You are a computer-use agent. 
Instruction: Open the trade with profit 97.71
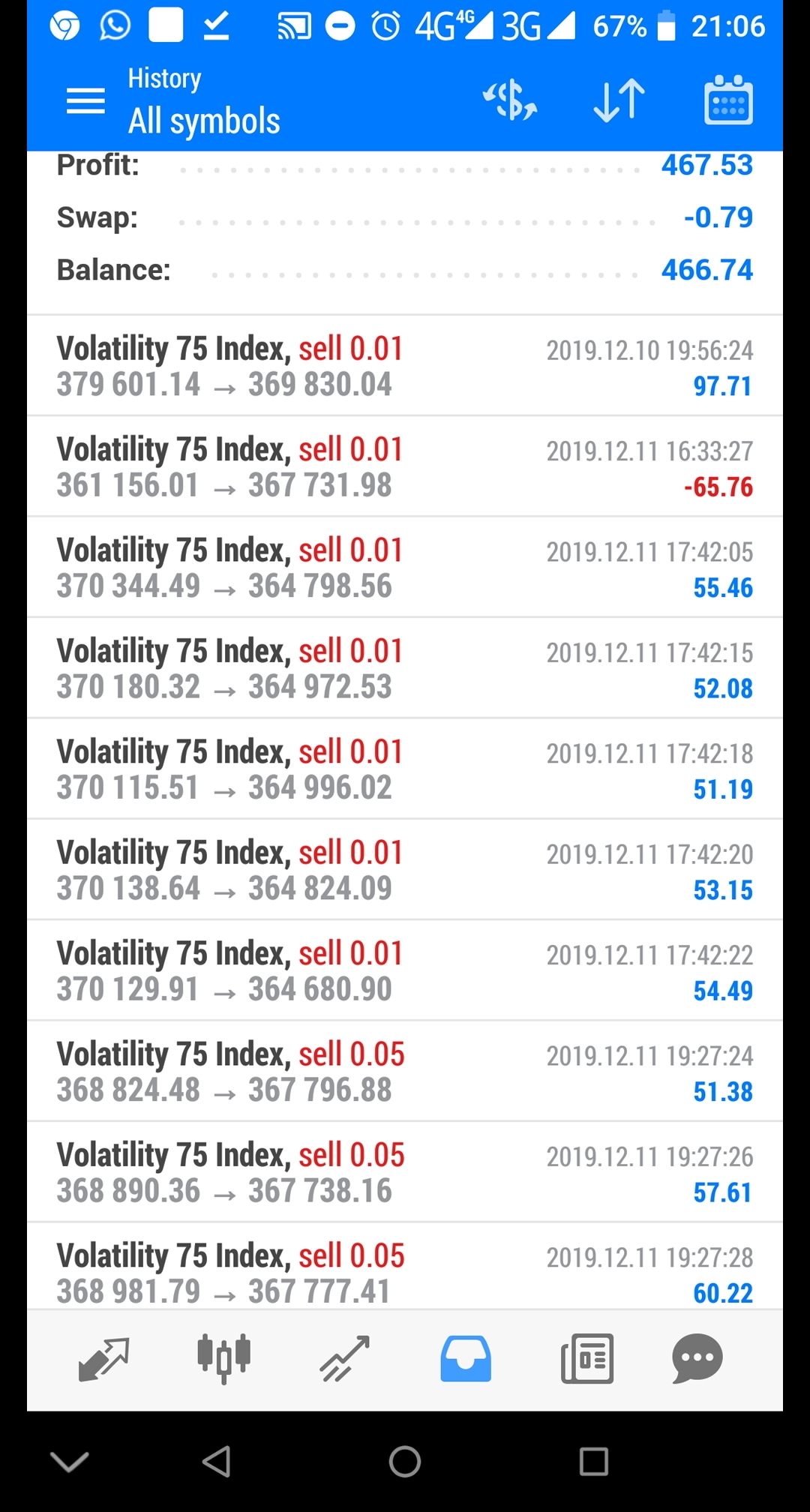(405, 366)
